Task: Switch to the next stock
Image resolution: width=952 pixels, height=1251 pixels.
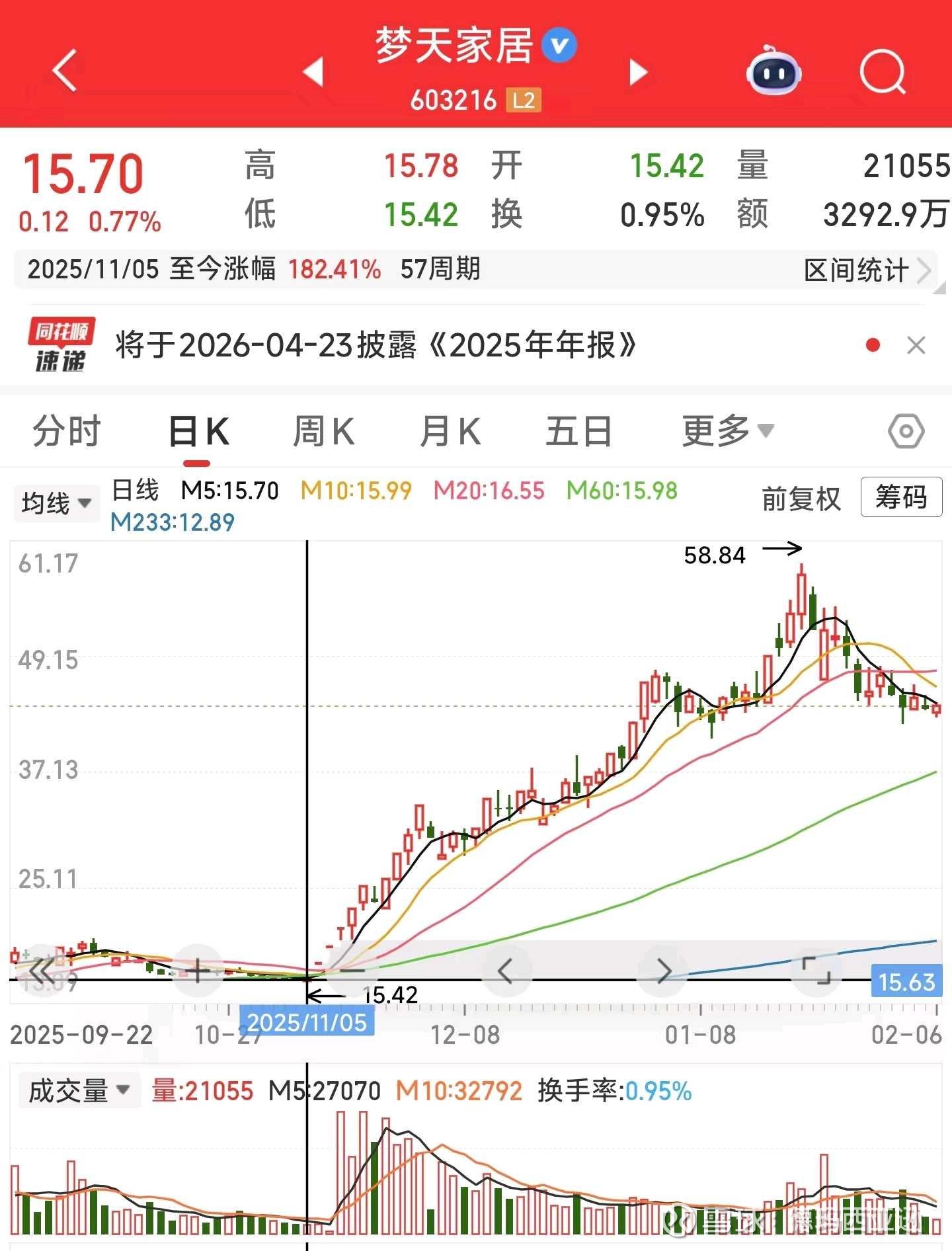Action: [x=637, y=71]
